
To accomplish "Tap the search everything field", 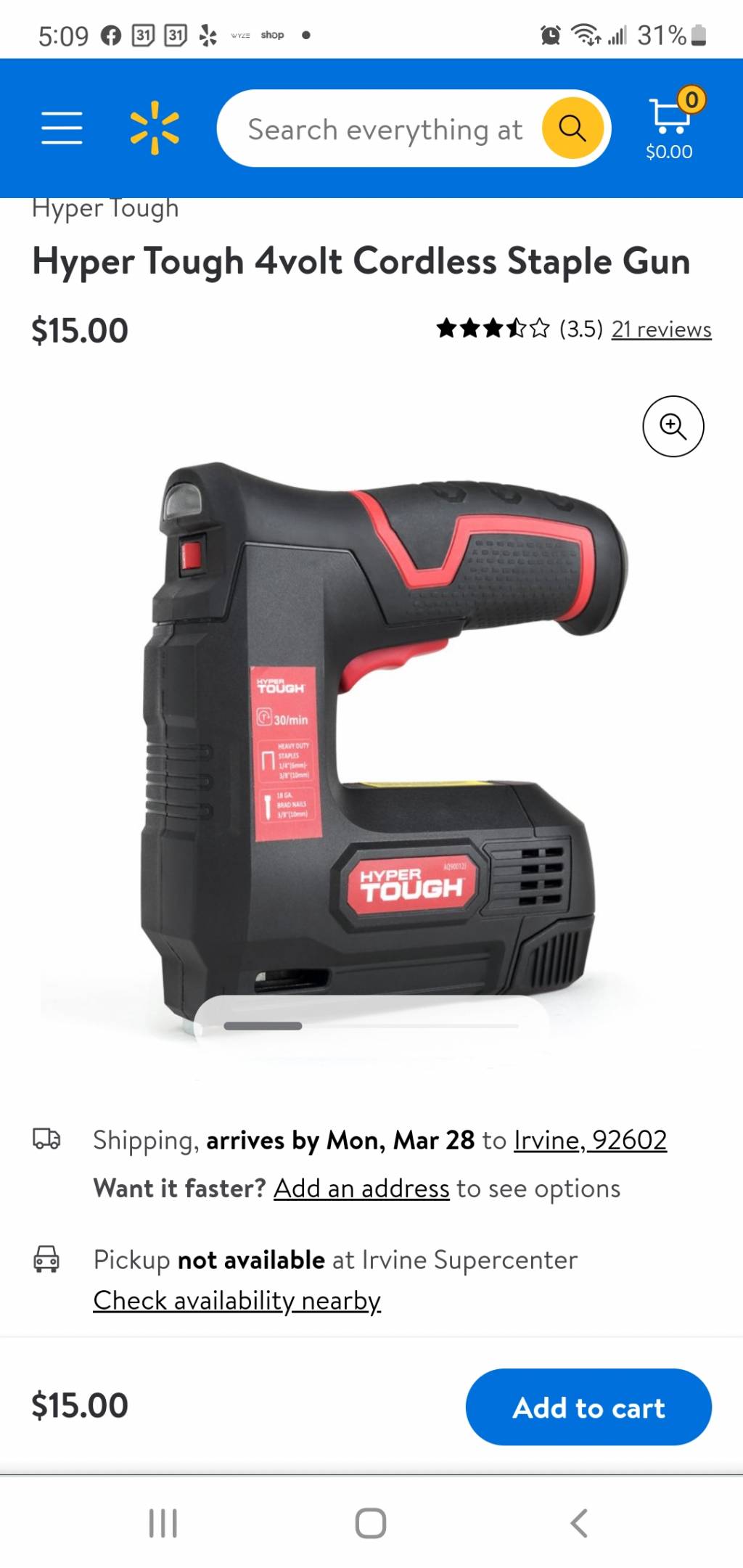I will coord(385,130).
